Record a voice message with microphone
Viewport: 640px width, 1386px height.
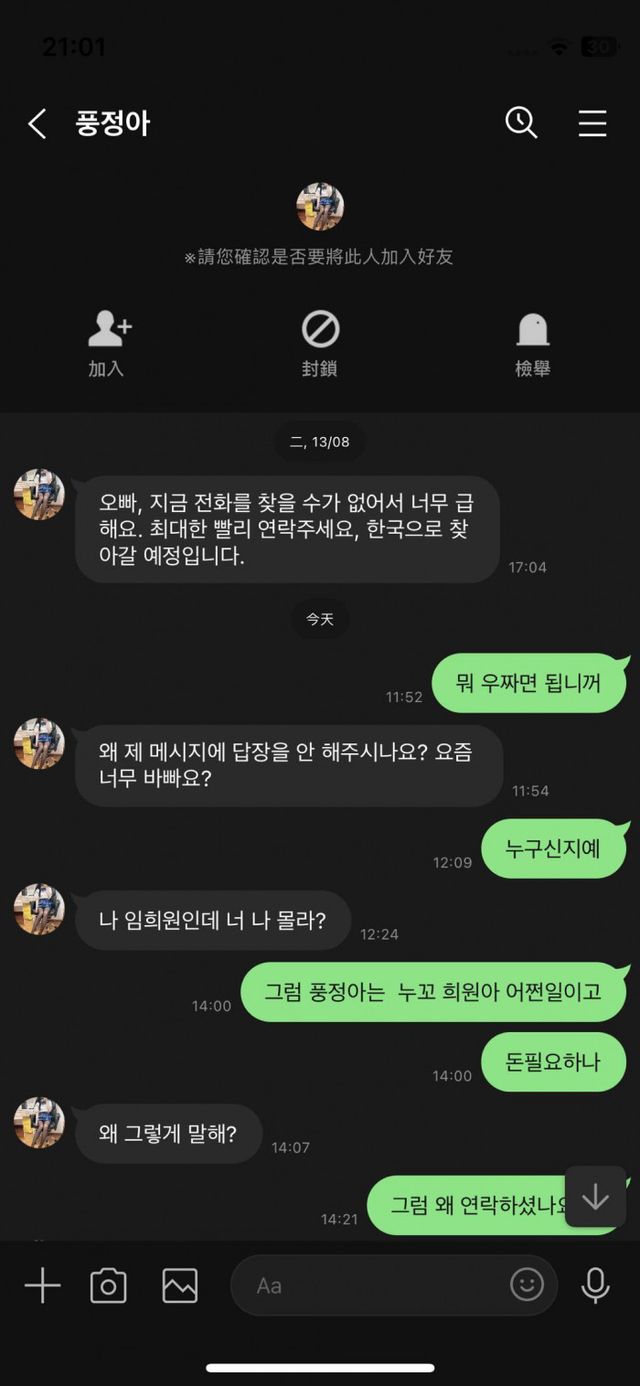point(595,1286)
